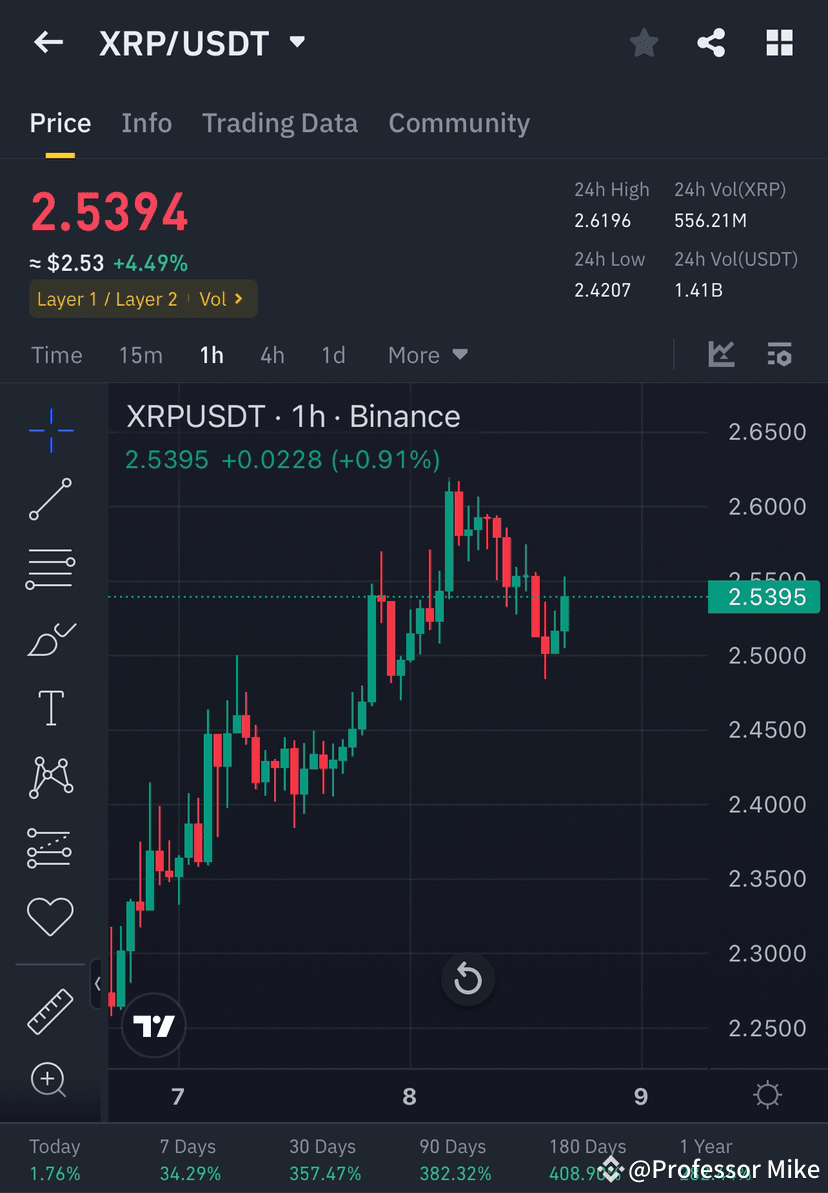Reset the chart view with refresh button
The height and width of the screenshot is (1193, 828).
click(468, 980)
